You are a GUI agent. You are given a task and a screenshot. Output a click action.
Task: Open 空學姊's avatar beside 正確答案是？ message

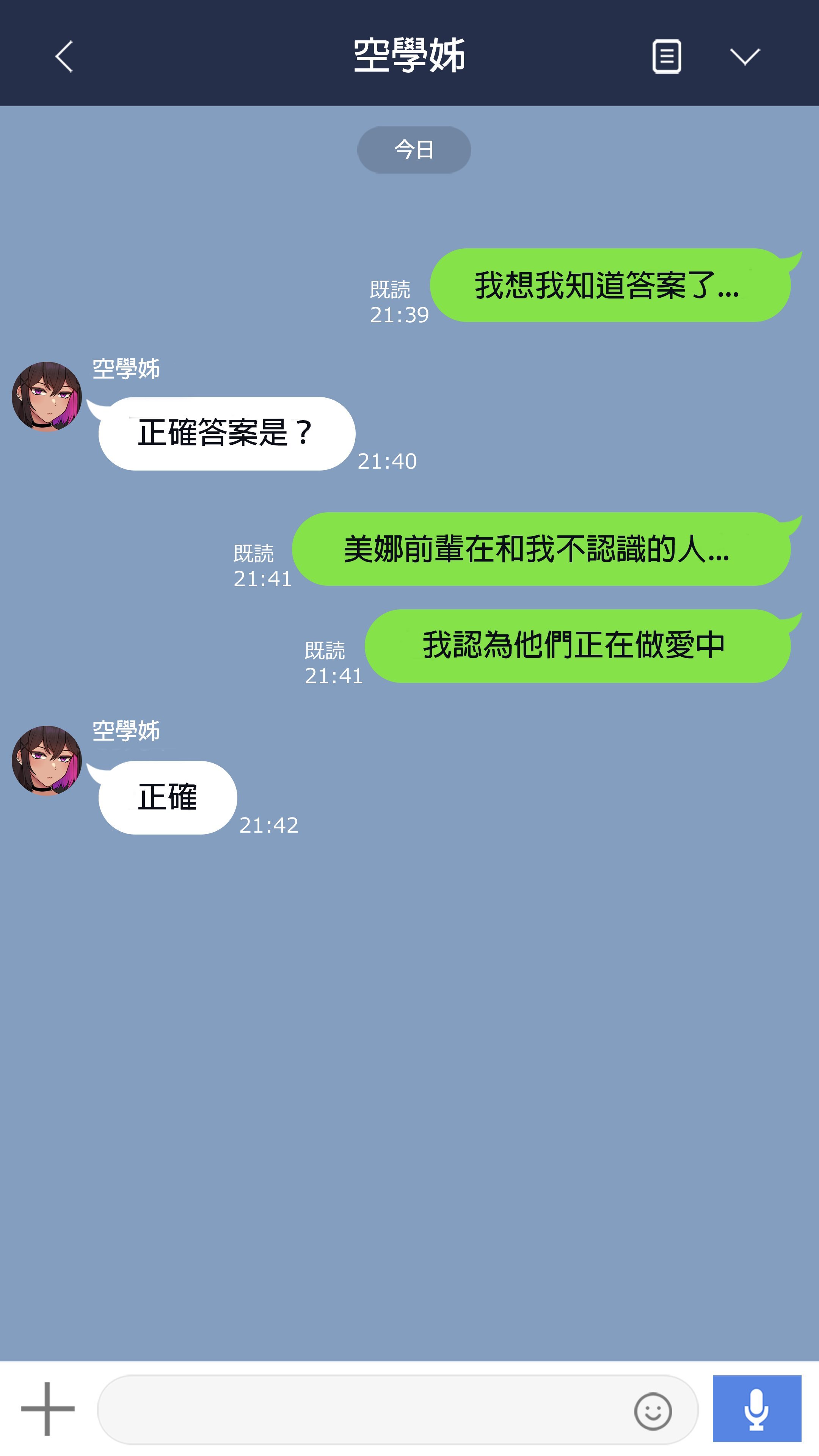(x=47, y=397)
